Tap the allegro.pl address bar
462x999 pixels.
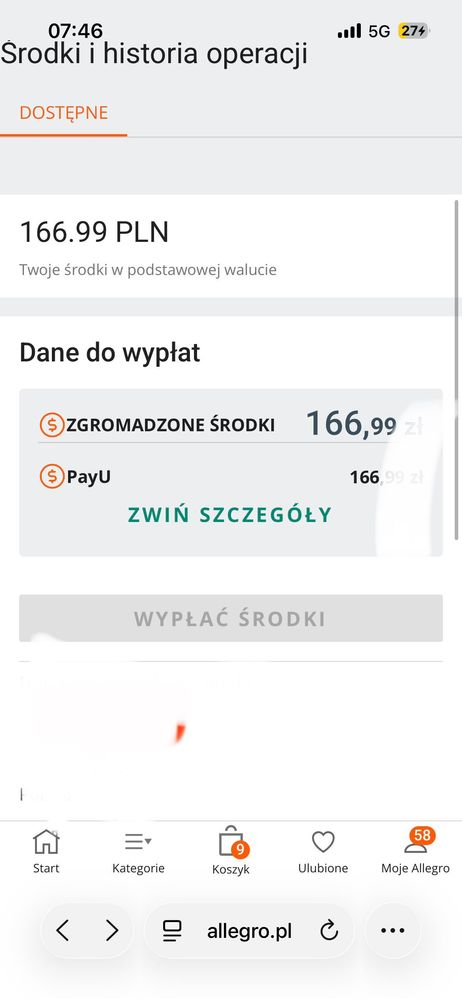249,931
